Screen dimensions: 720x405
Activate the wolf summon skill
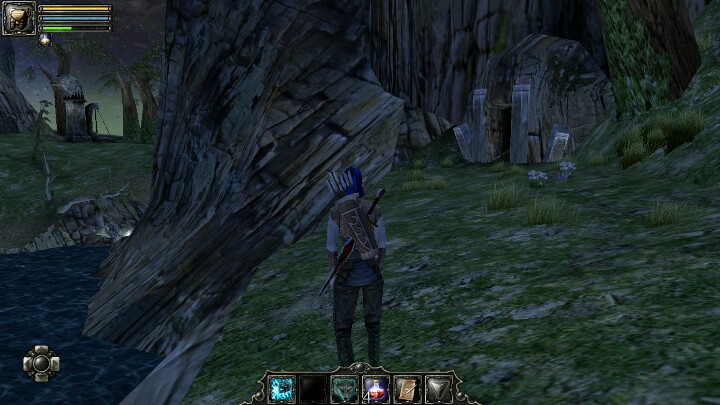click(x=345, y=389)
